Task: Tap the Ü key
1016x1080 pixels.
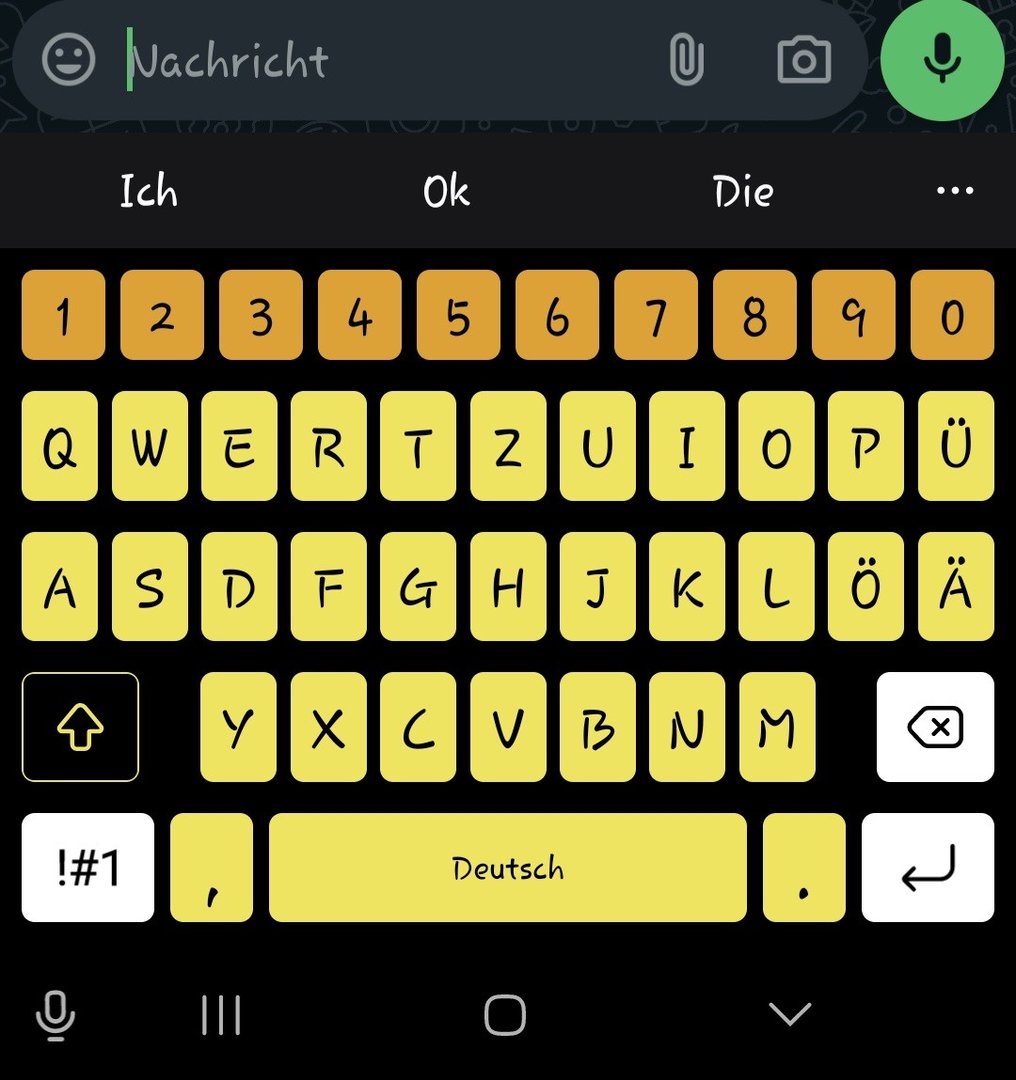Action: click(956, 446)
